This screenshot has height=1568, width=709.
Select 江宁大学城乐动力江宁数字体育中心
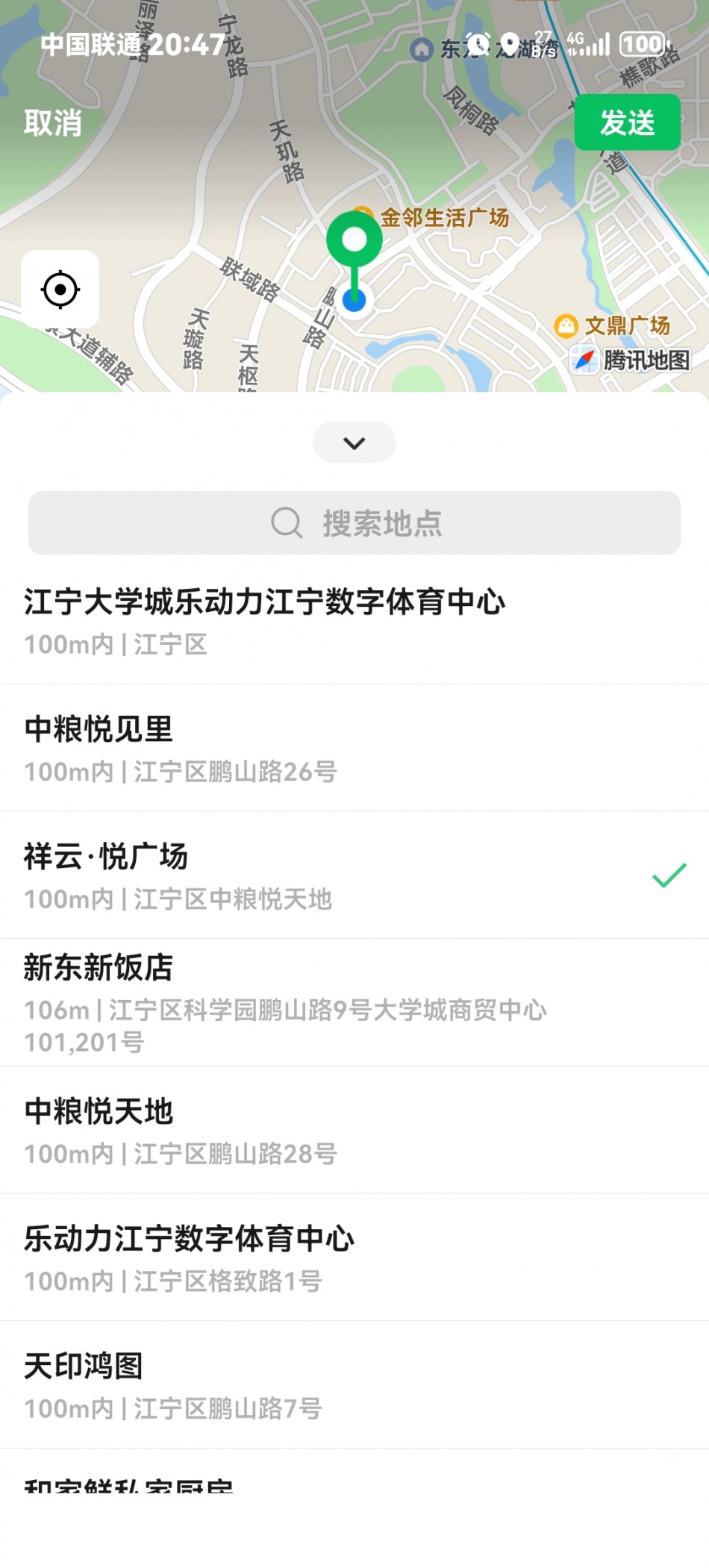pos(354,621)
